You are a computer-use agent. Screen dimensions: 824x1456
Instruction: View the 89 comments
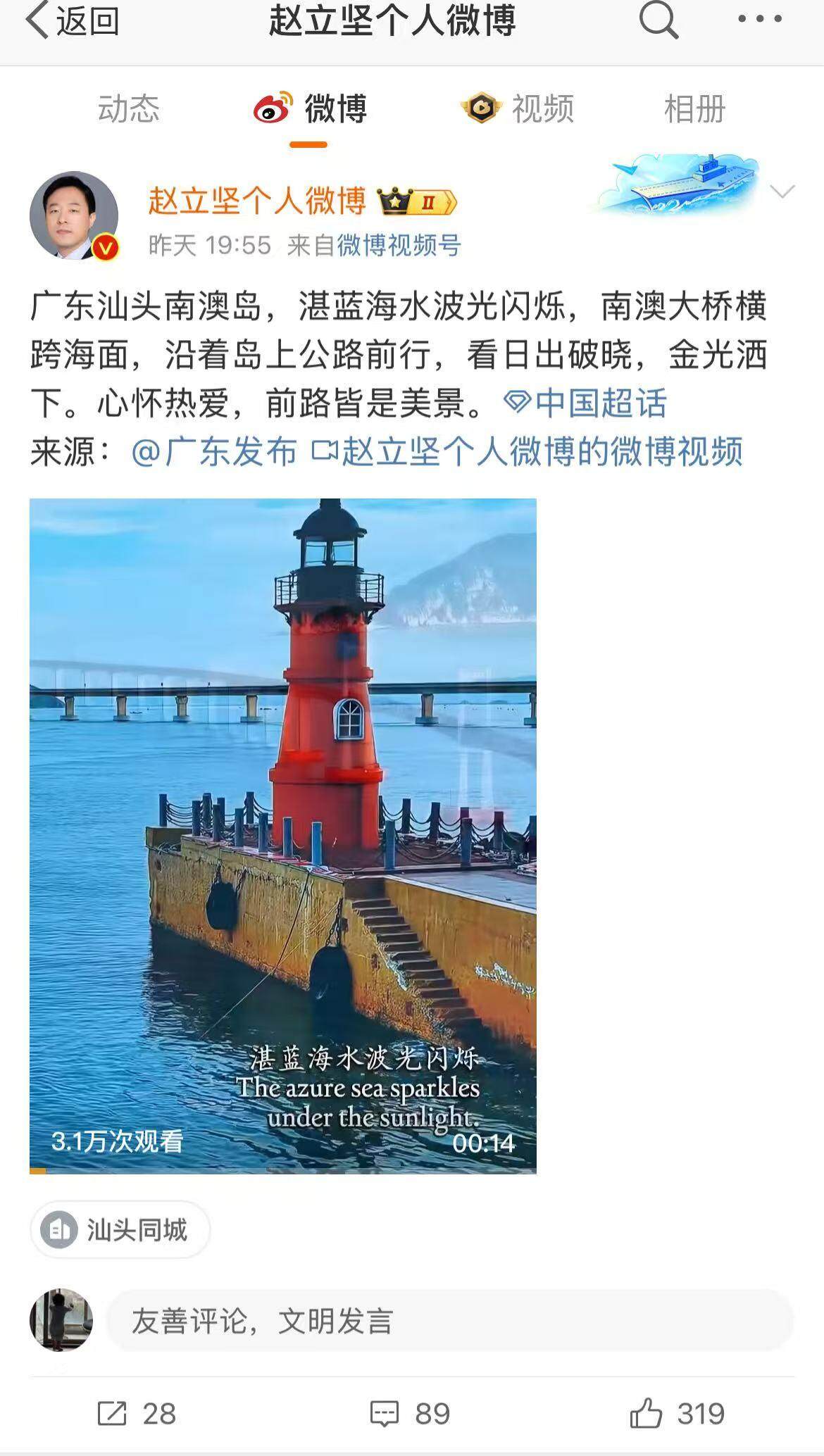410,1413
